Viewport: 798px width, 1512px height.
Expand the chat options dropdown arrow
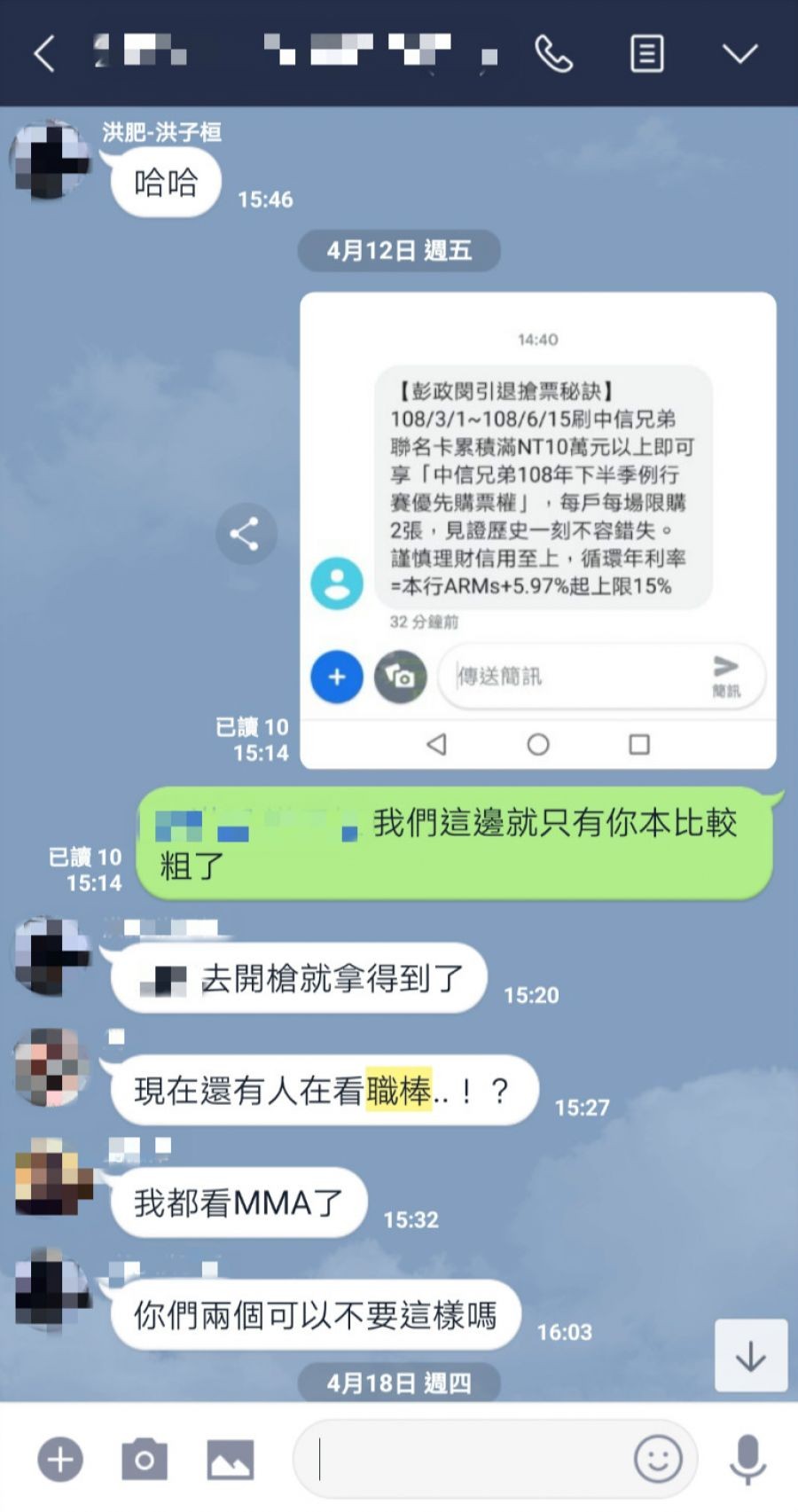[739, 54]
